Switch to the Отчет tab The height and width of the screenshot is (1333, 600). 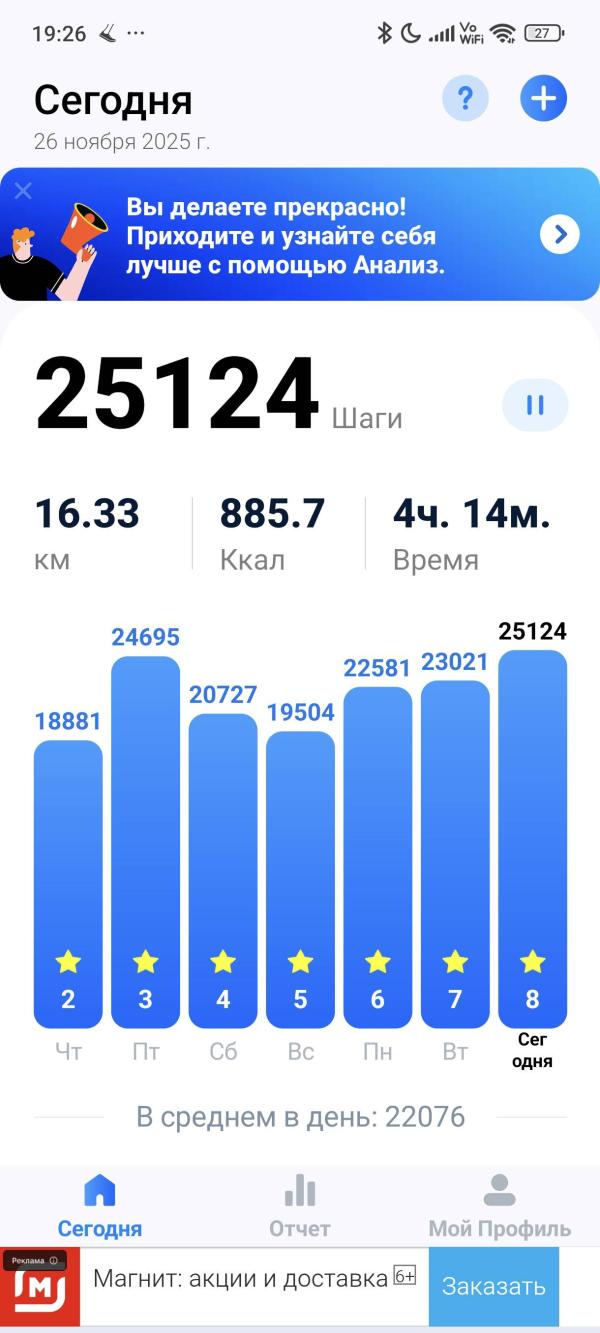pyautogui.click(x=299, y=1206)
